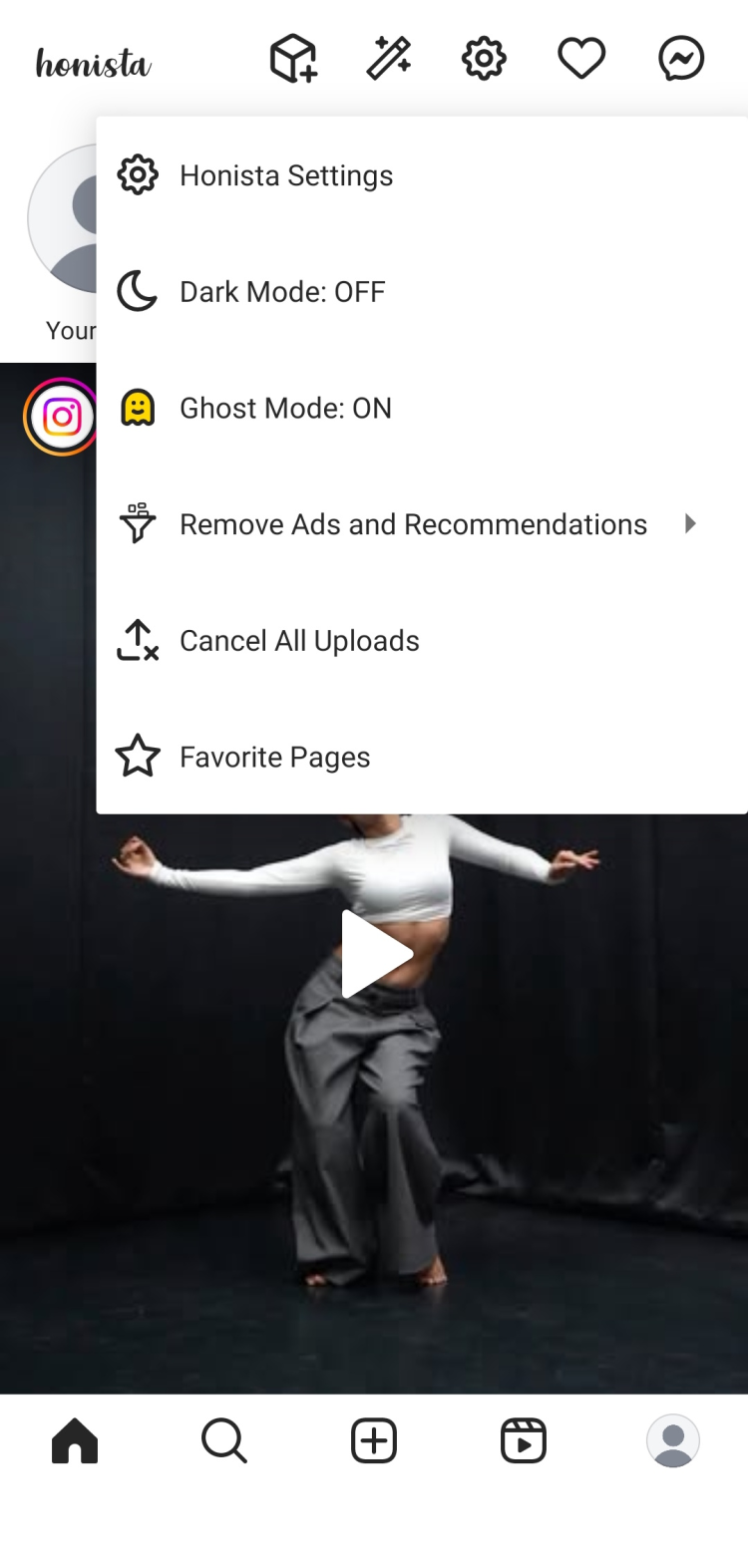Expand Remove Ads and Recommendations submenu

(x=413, y=524)
